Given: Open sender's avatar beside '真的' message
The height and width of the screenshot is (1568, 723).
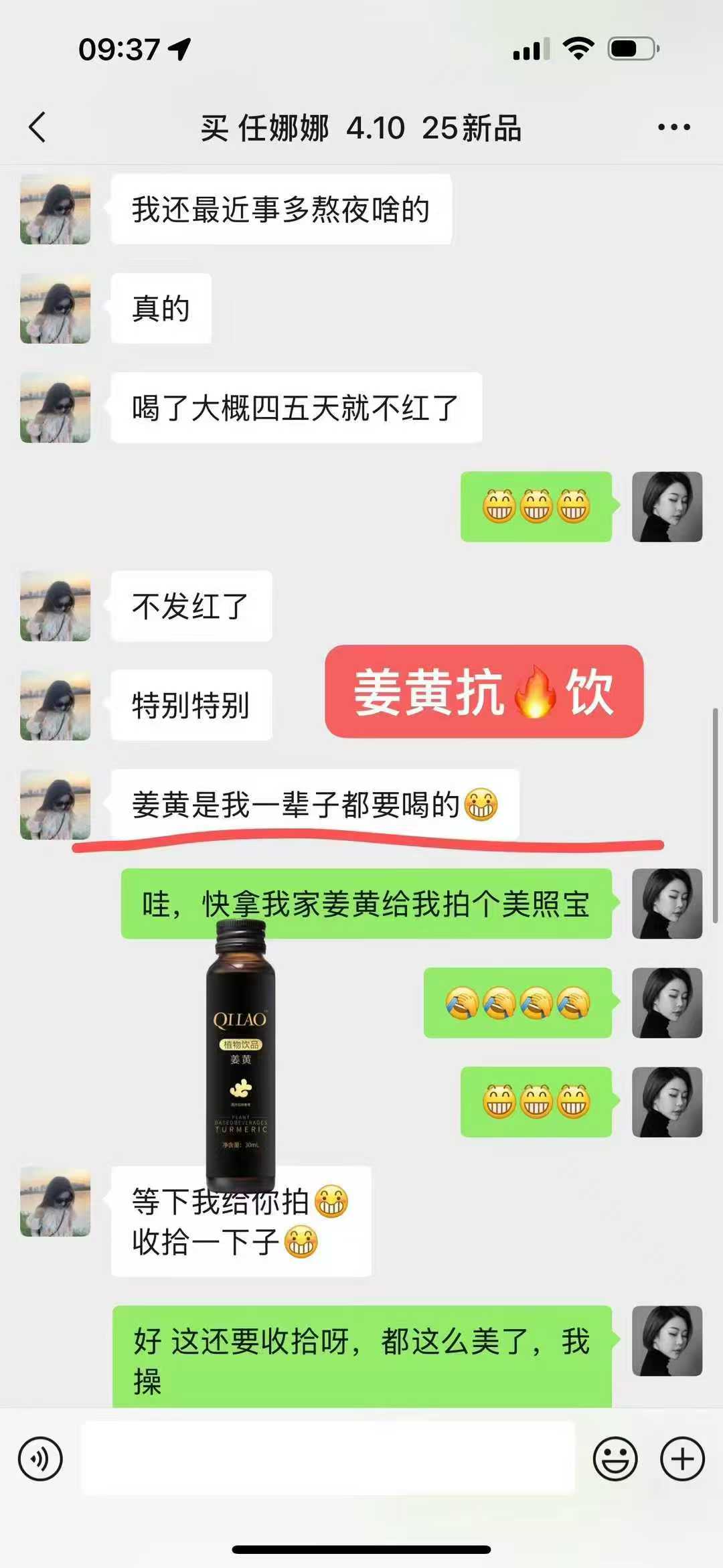Looking at the screenshot, I should click(56, 309).
